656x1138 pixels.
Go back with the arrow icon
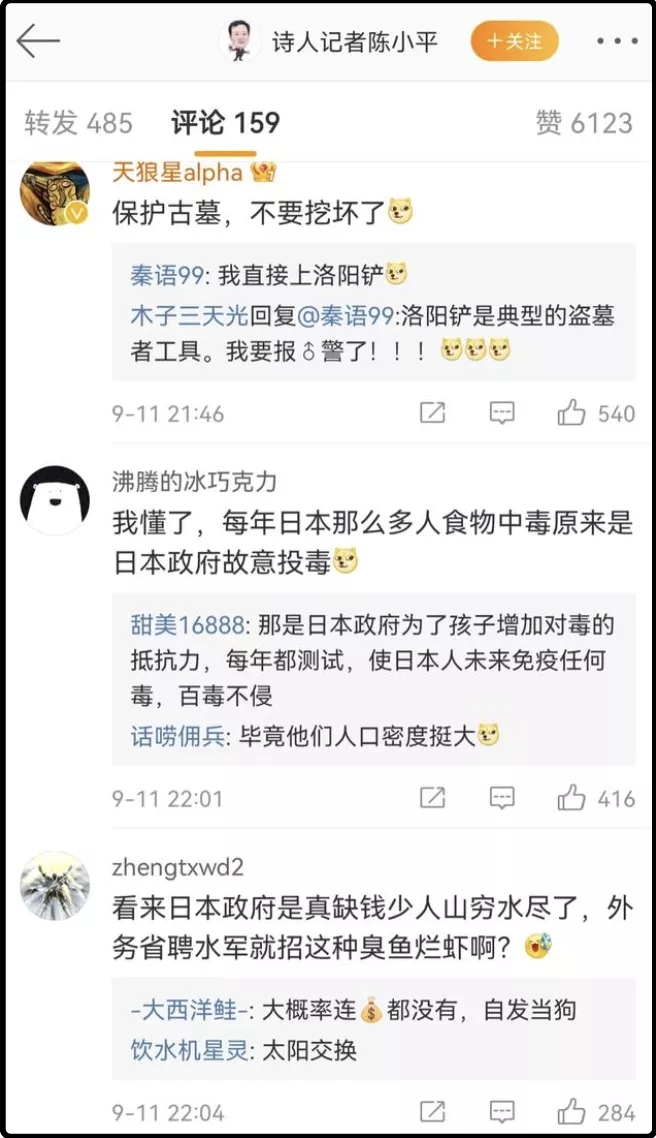[40, 42]
